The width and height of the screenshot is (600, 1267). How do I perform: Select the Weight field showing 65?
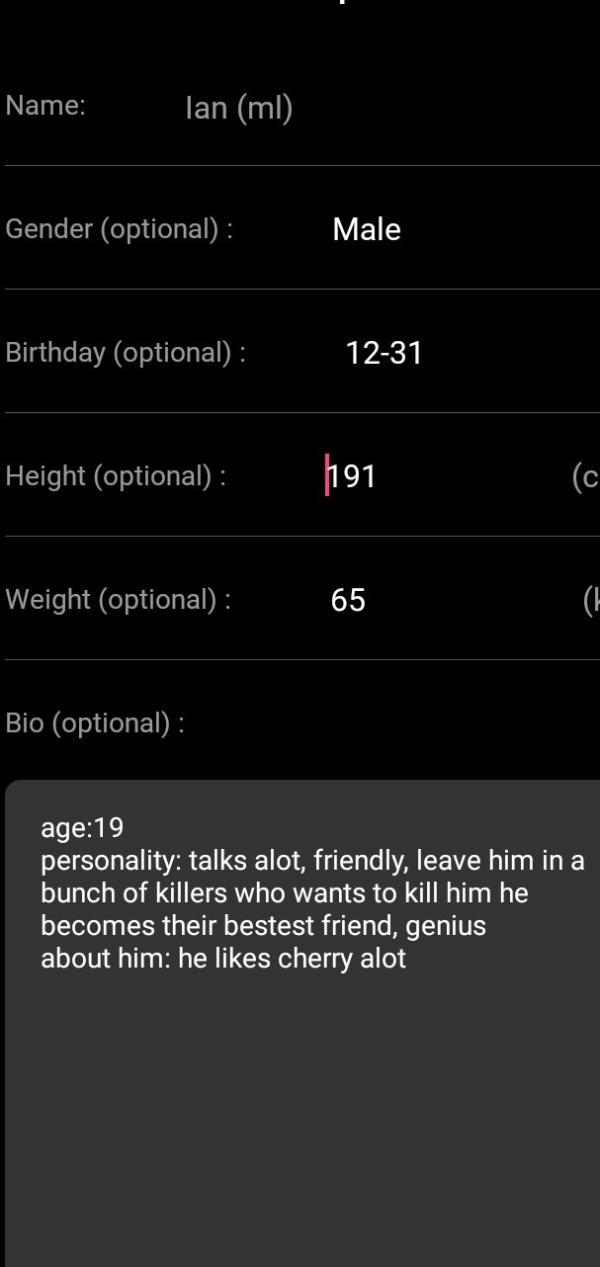click(348, 600)
